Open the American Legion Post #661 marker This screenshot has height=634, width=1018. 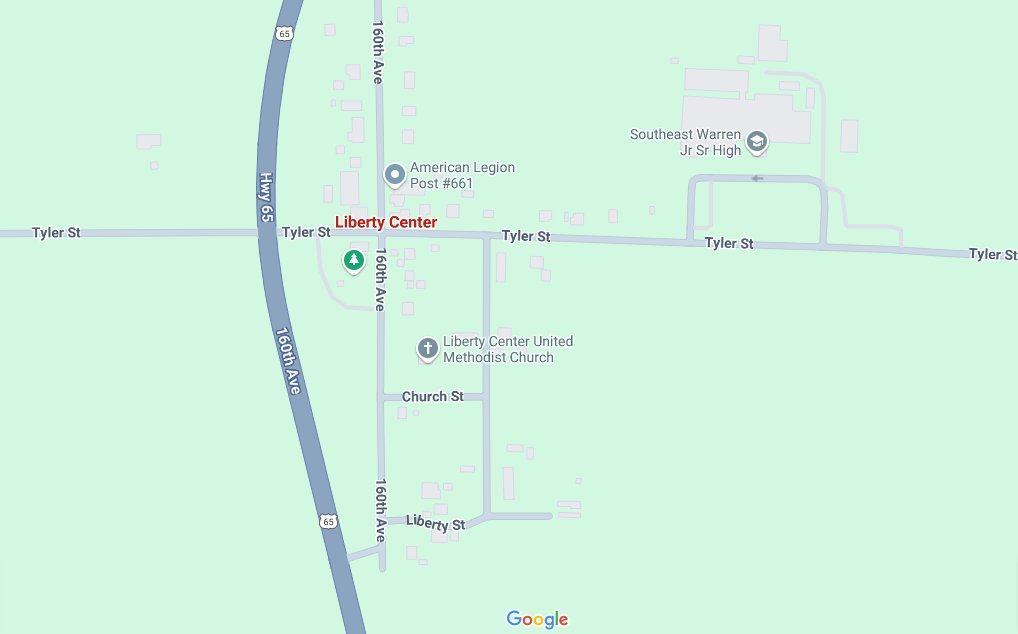tap(395, 176)
